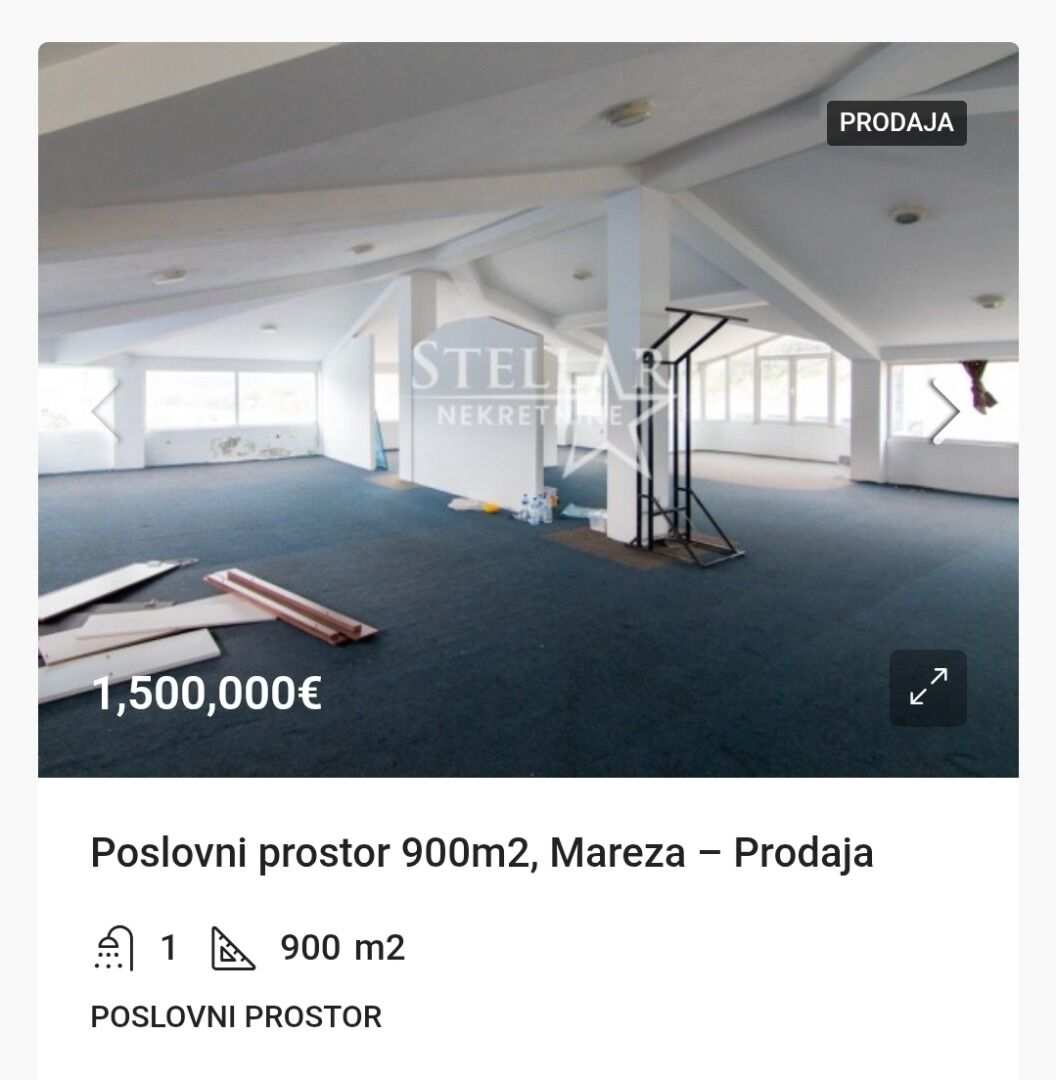
Task: Show the next listing photo
Action: point(945,411)
